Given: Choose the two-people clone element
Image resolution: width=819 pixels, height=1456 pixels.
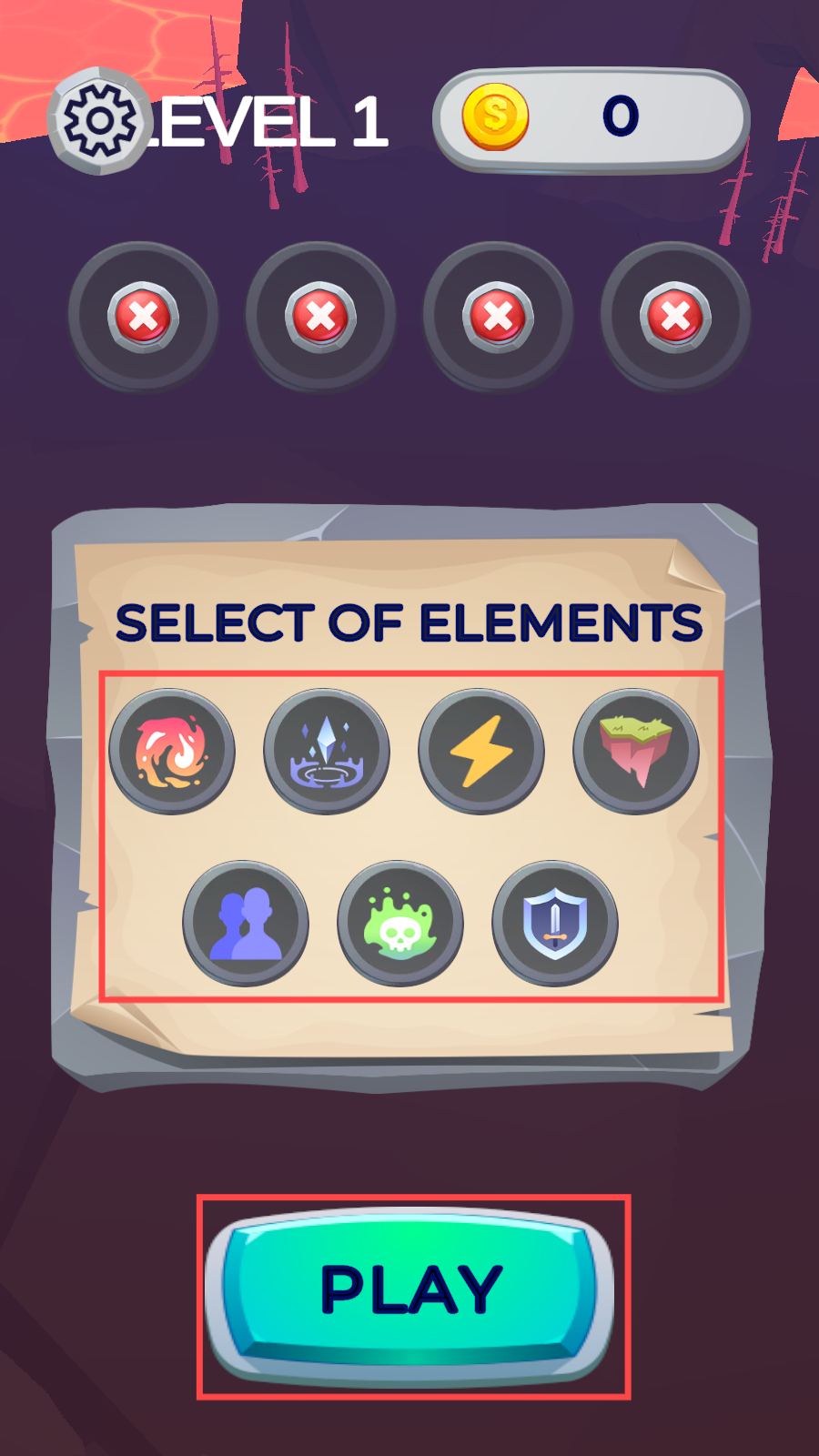Looking at the screenshot, I should 246,924.
